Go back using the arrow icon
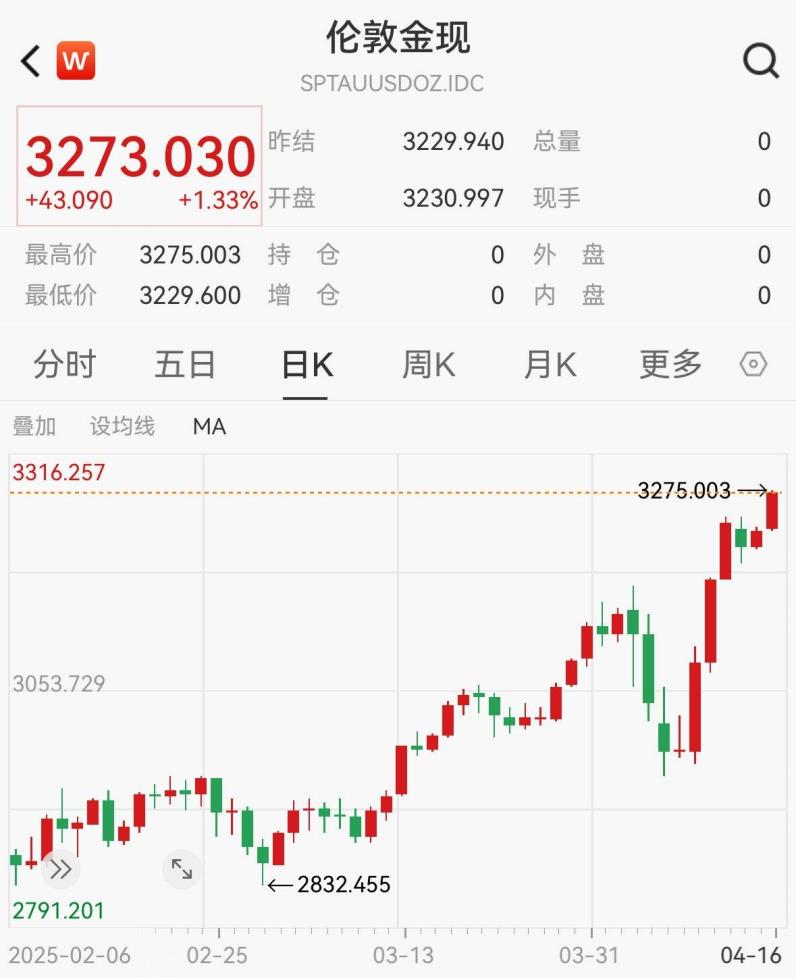The height and width of the screenshot is (978, 796). point(31,61)
